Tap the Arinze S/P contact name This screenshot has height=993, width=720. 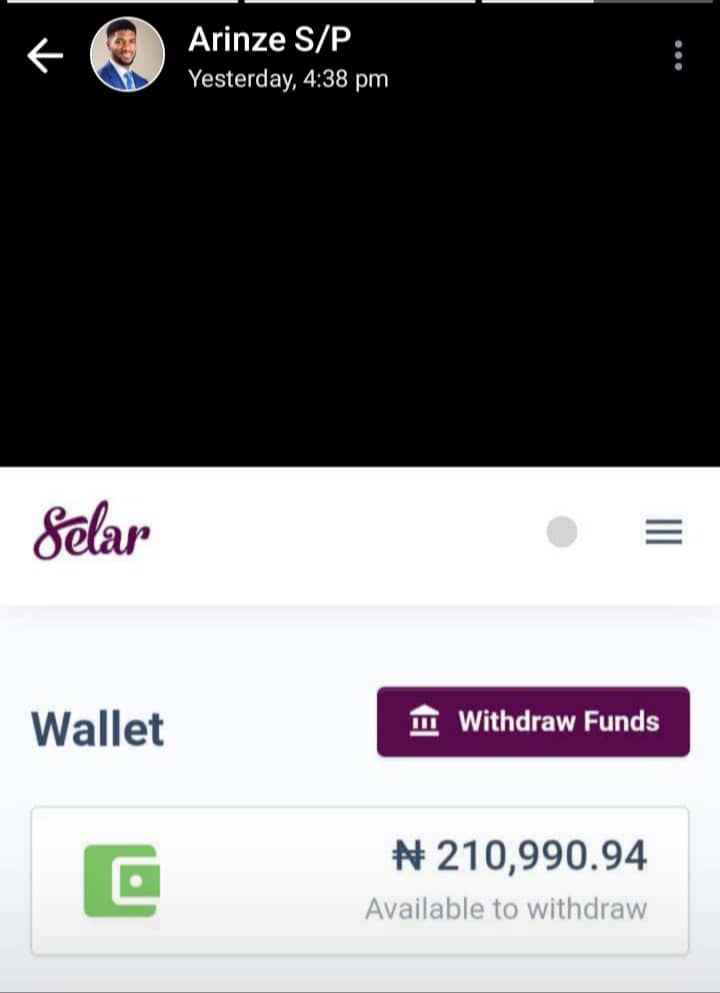point(269,39)
